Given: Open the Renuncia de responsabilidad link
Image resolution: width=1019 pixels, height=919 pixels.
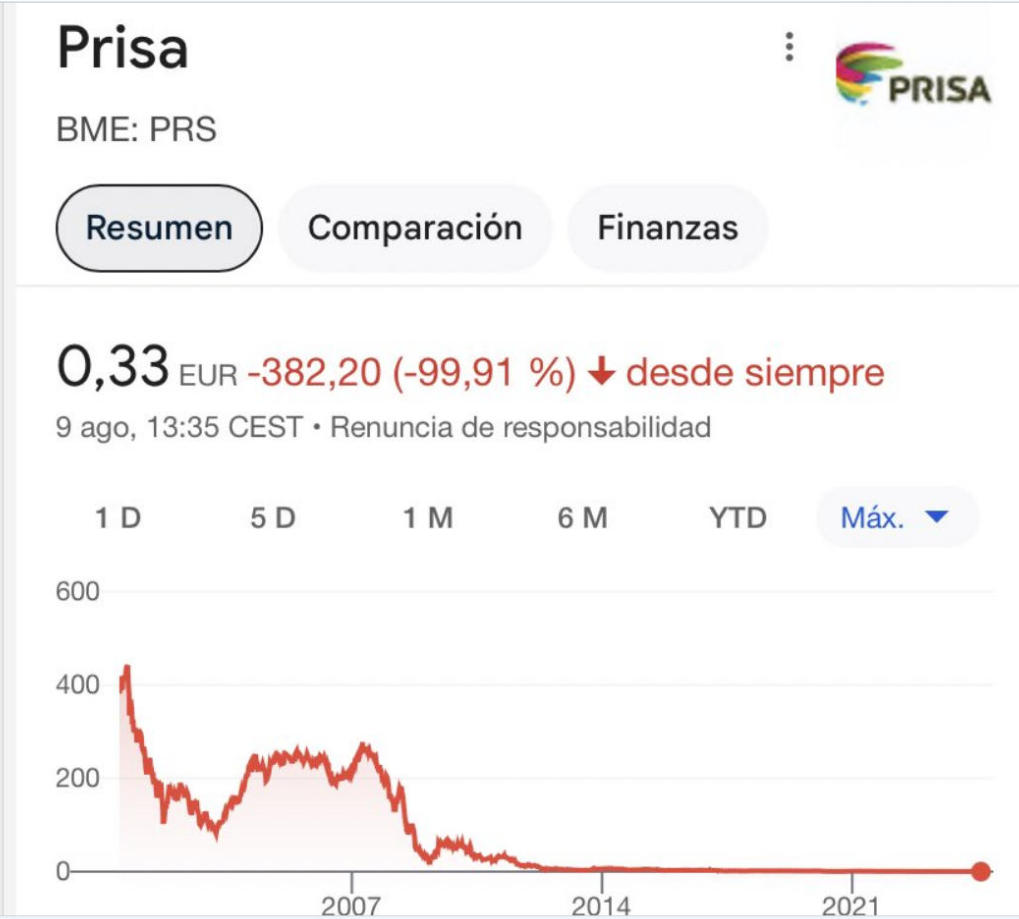Looking at the screenshot, I should pos(520,428).
